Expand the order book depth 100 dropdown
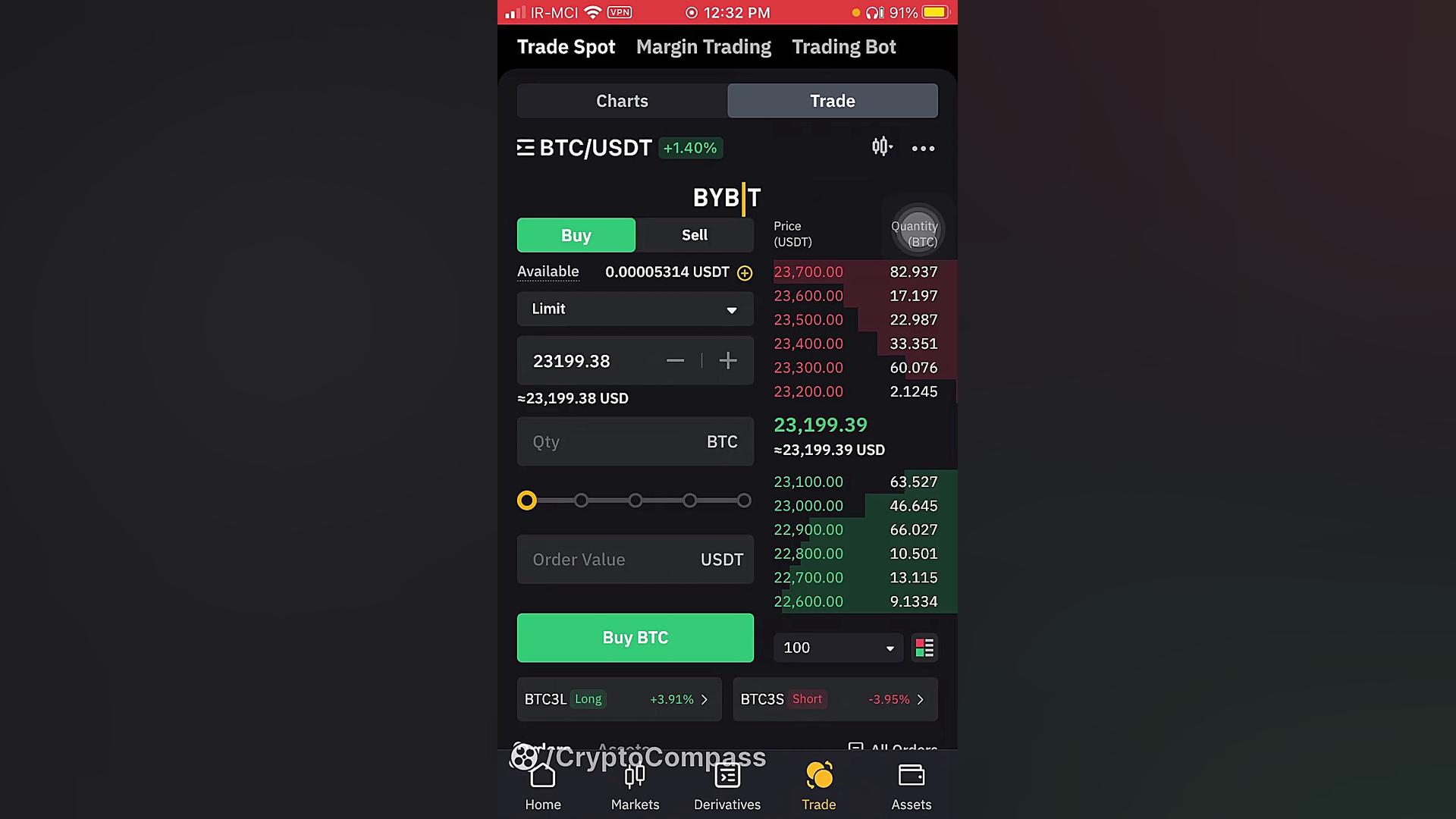This screenshot has width=1456, height=819. (838, 648)
